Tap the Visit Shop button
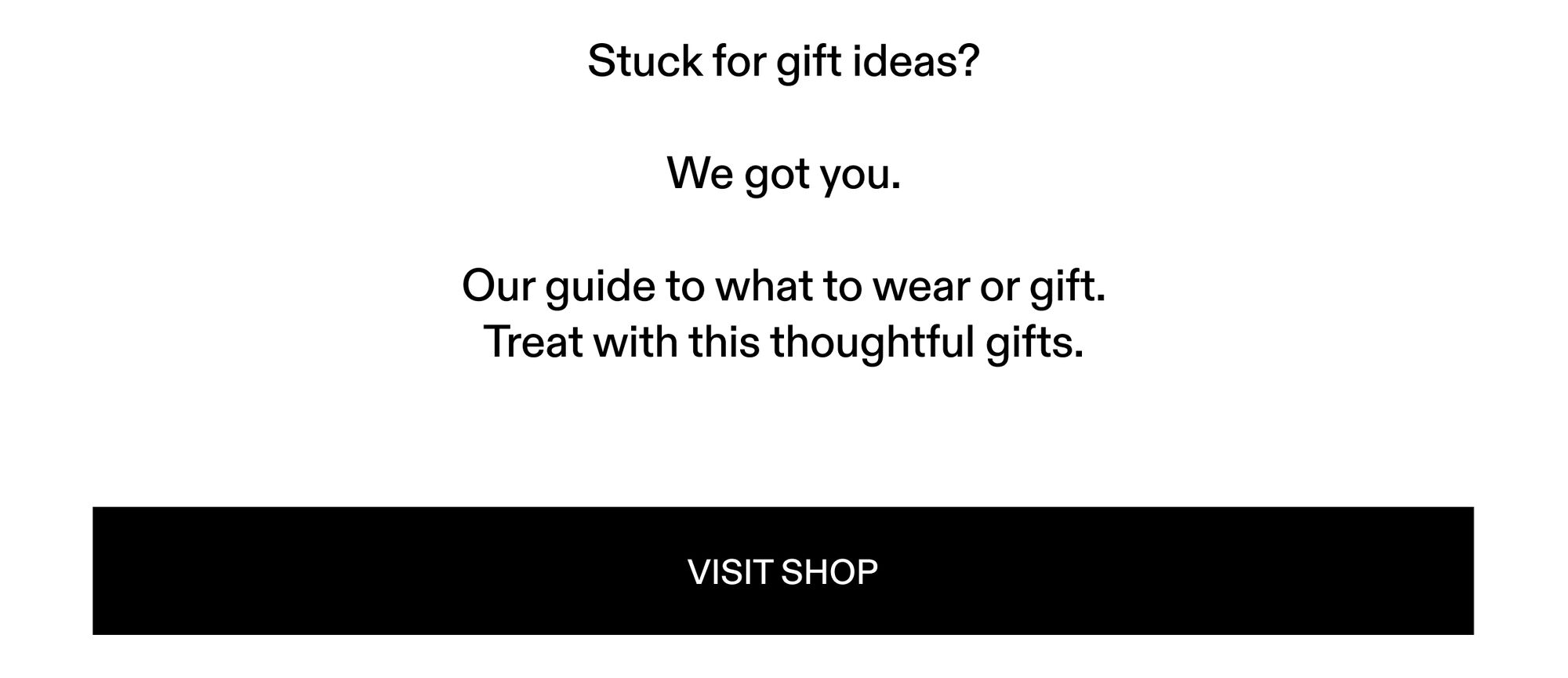The image size is (1568, 678). point(782,571)
